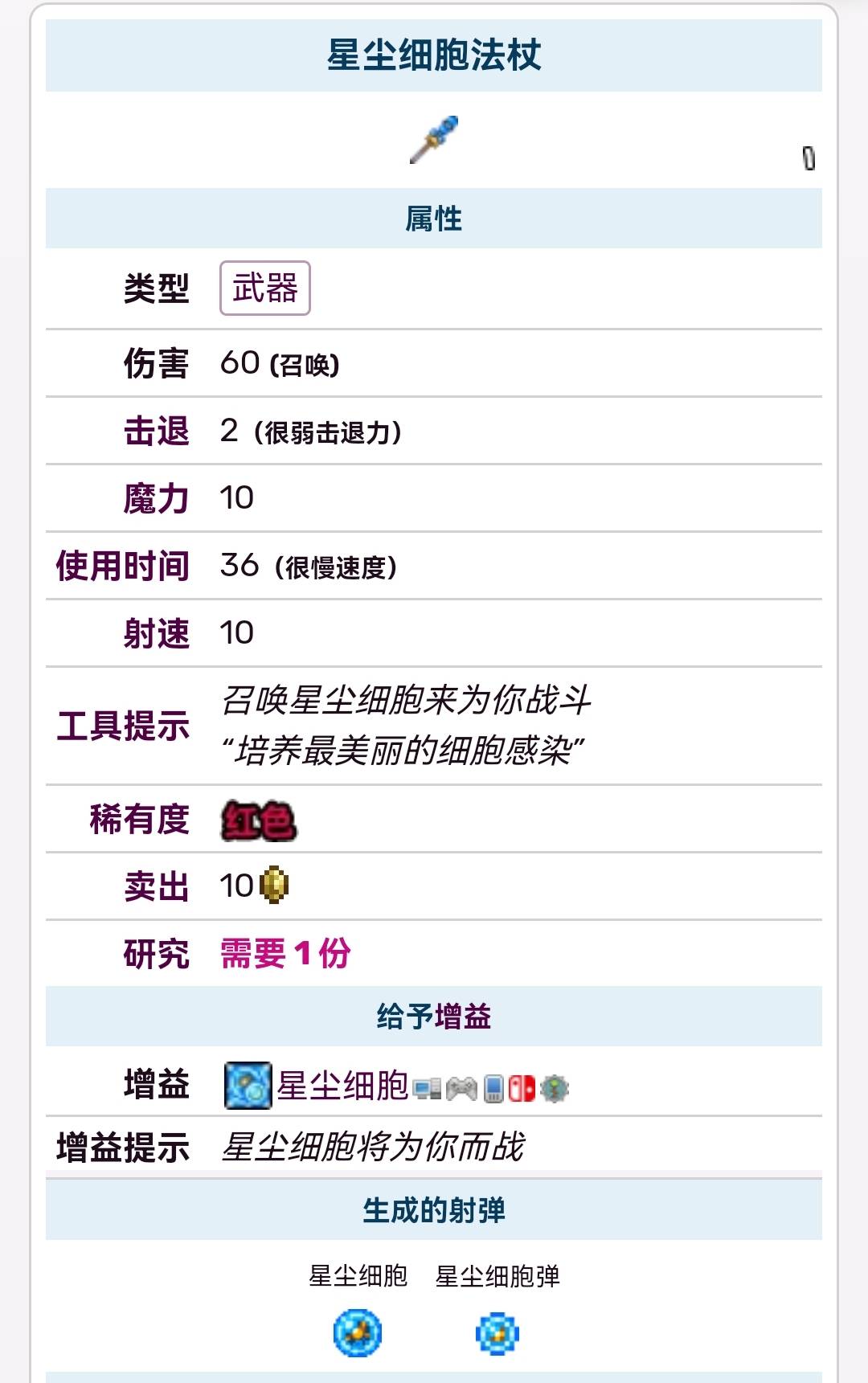This screenshot has width=868, height=1383.
Task: Open the 稀有度 link
Action: pyautogui.click(x=139, y=820)
